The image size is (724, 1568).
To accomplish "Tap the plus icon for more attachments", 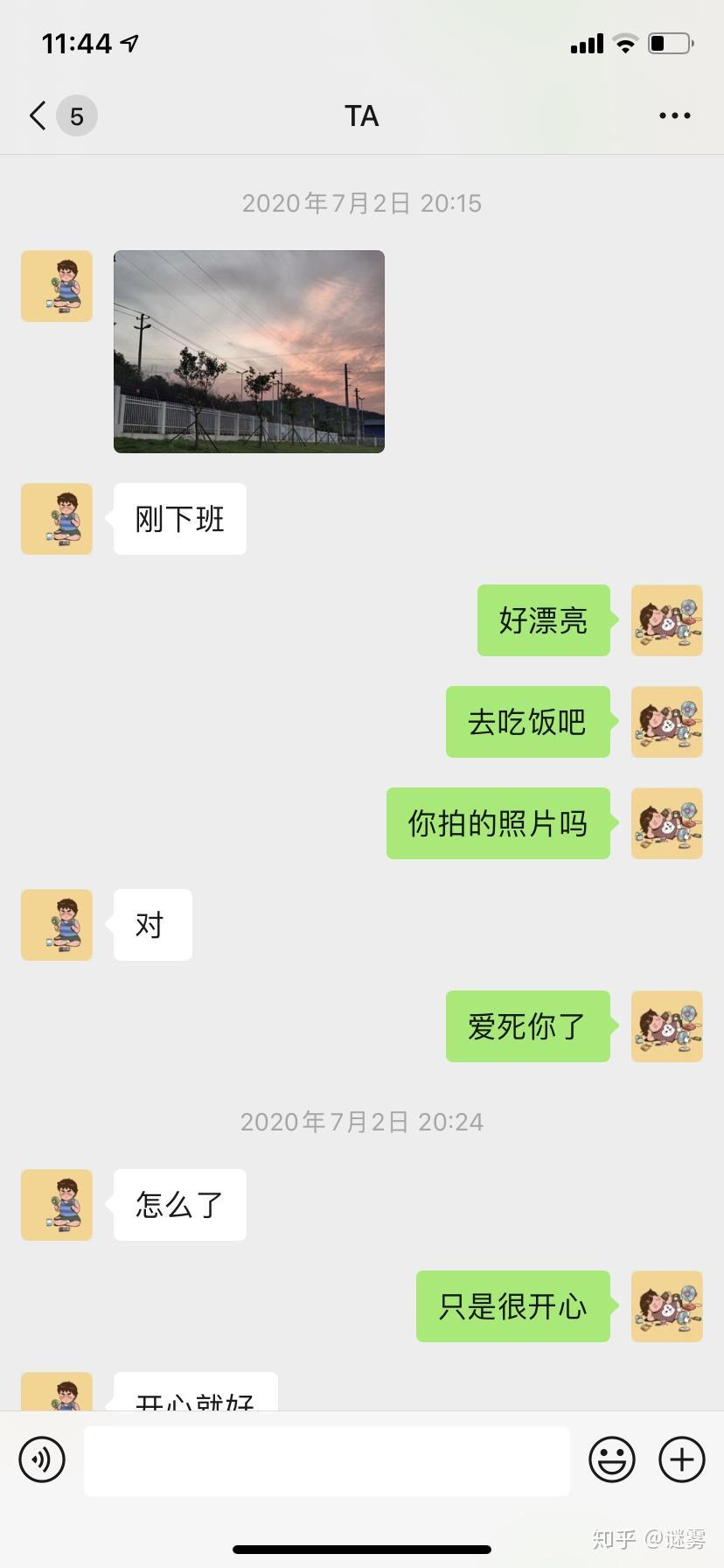I will 681,1459.
